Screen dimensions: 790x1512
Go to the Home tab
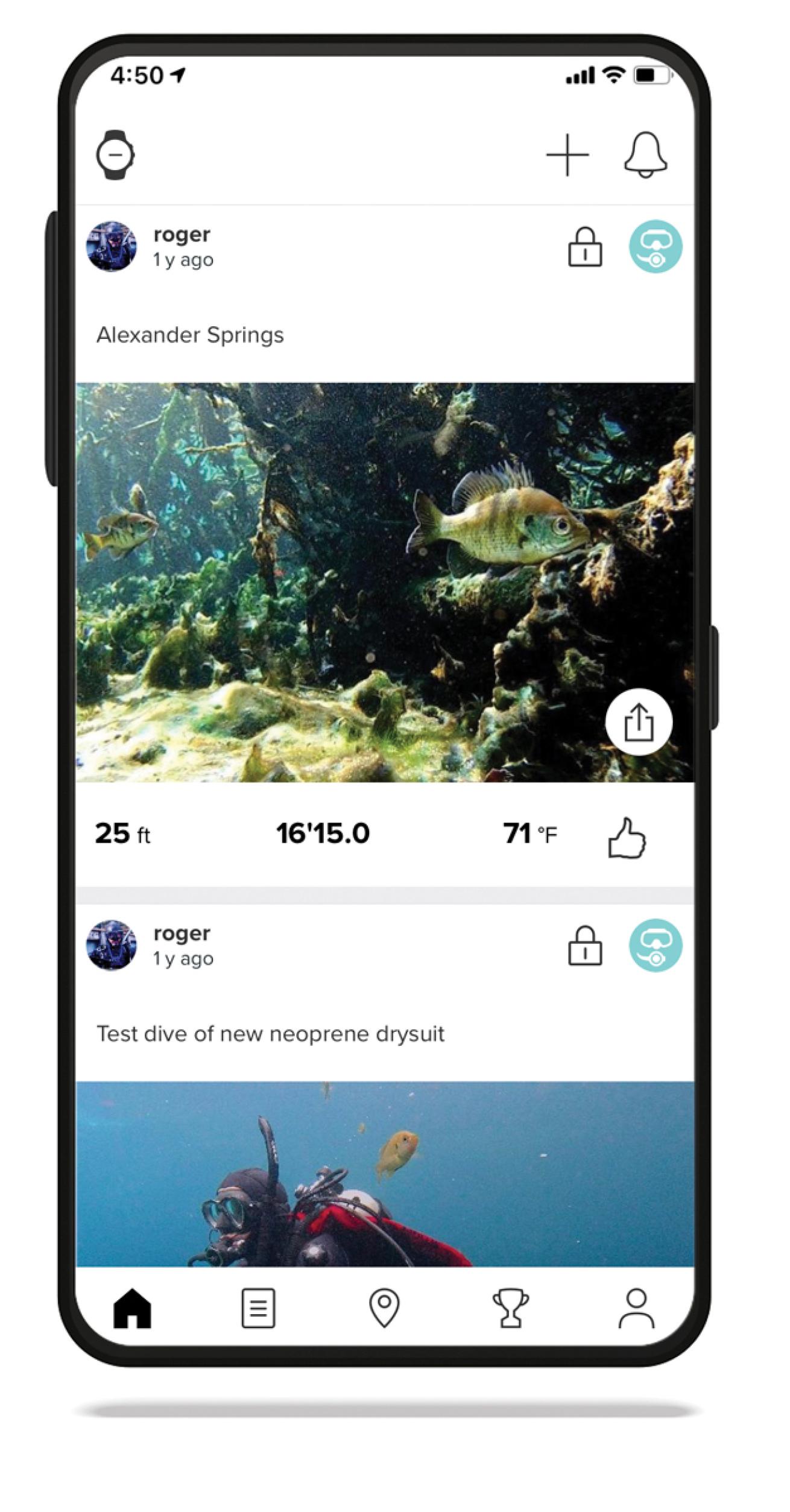click(132, 1308)
